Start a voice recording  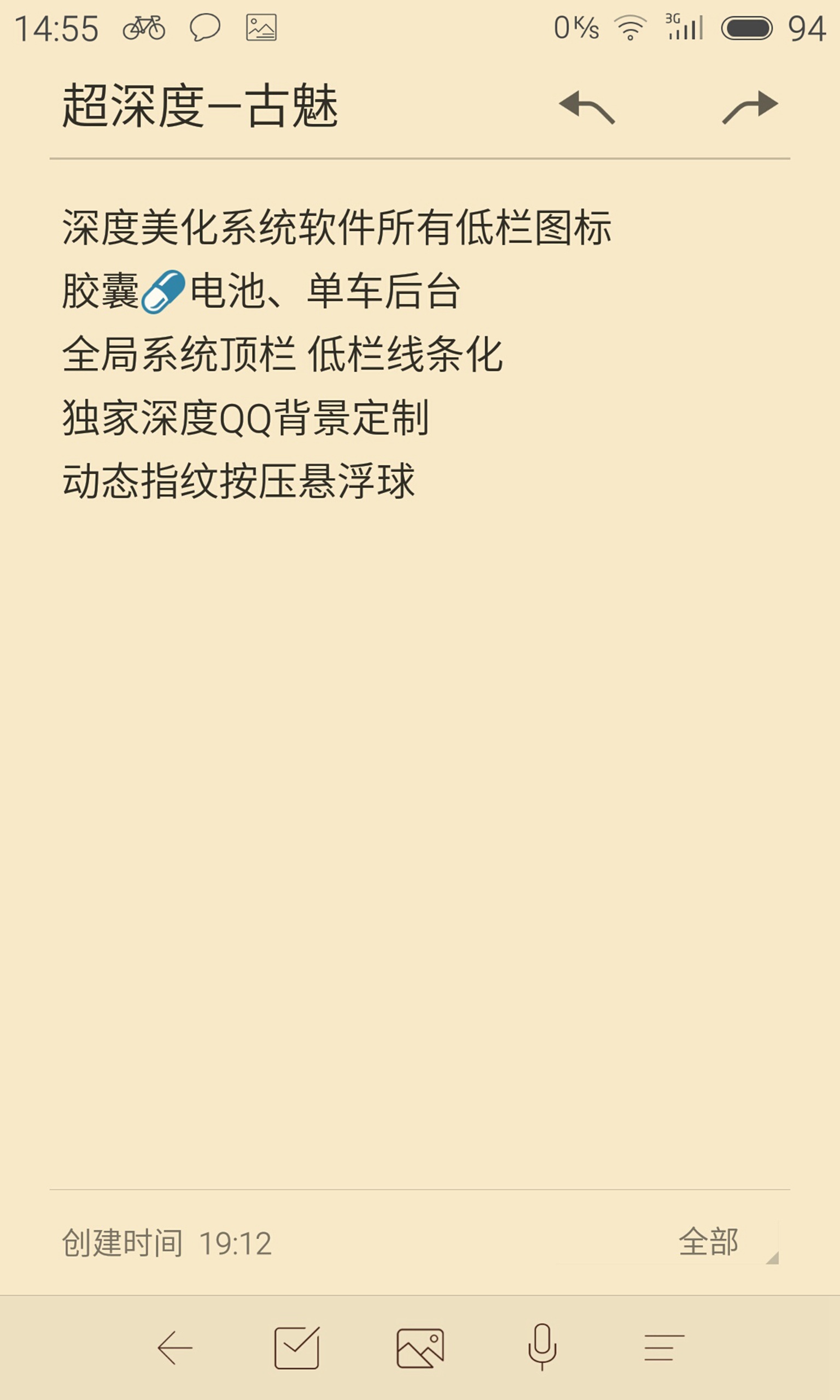click(542, 1347)
